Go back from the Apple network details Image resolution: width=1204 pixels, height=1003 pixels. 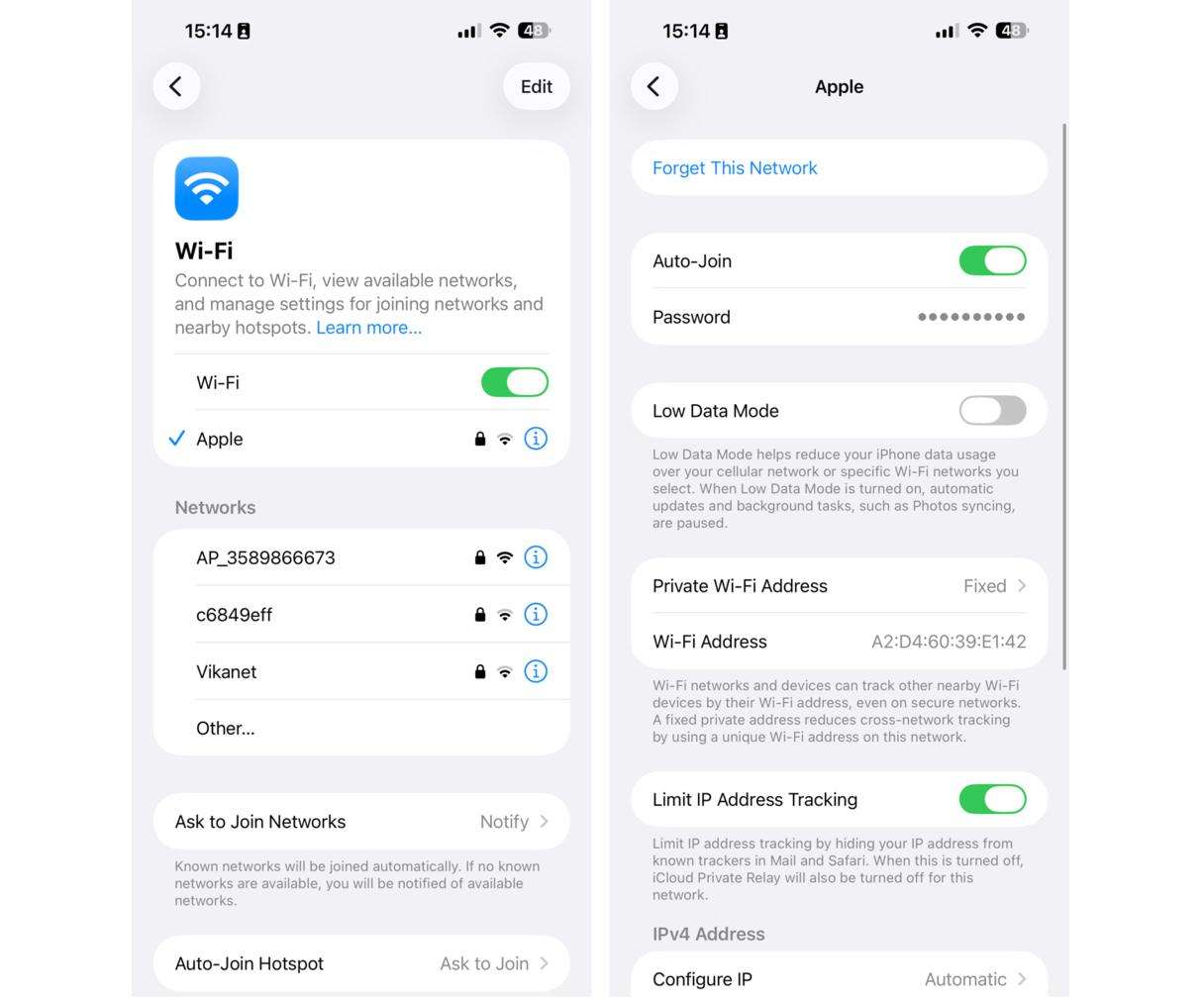653,86
